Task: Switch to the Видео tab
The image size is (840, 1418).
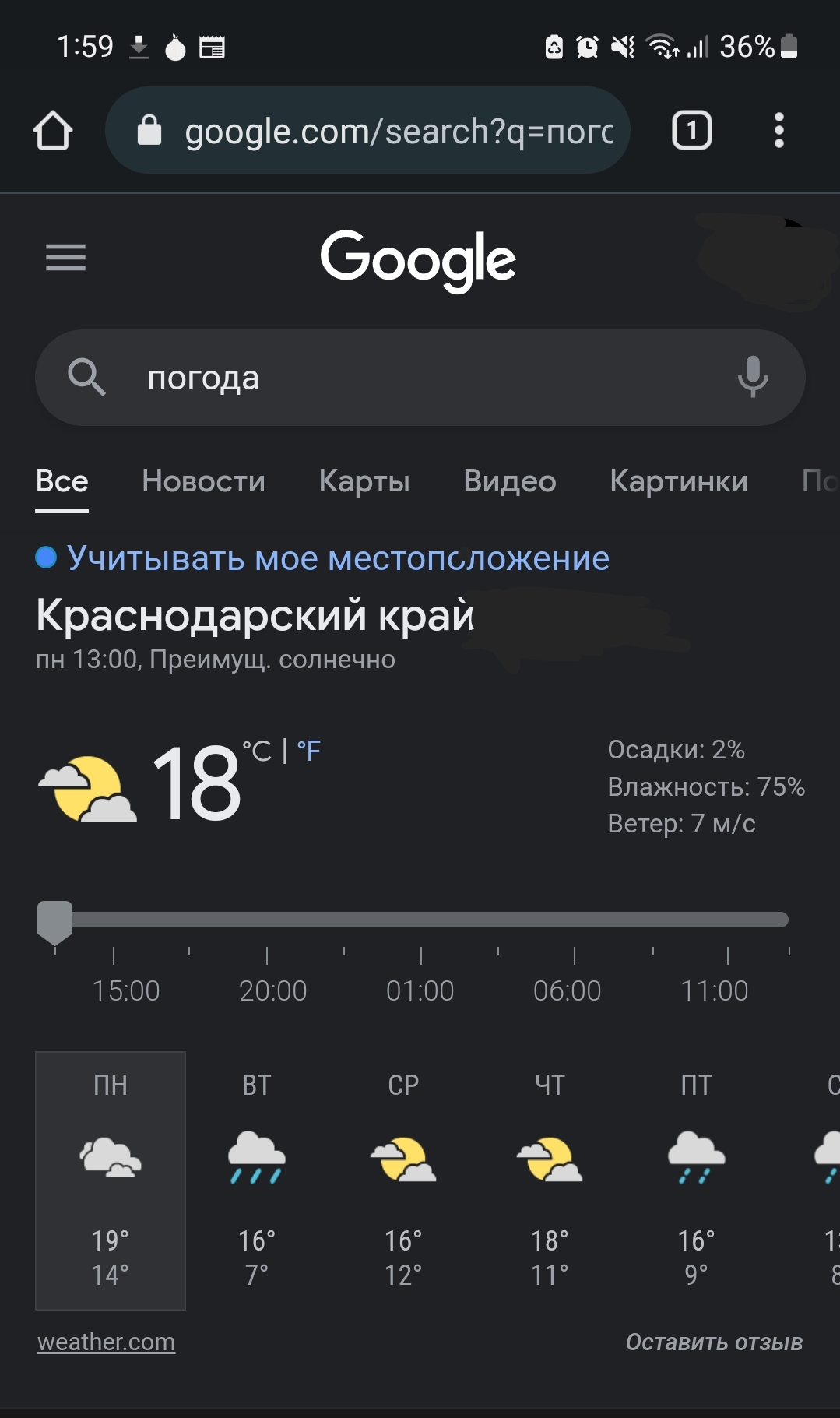Action: [509, 481]
